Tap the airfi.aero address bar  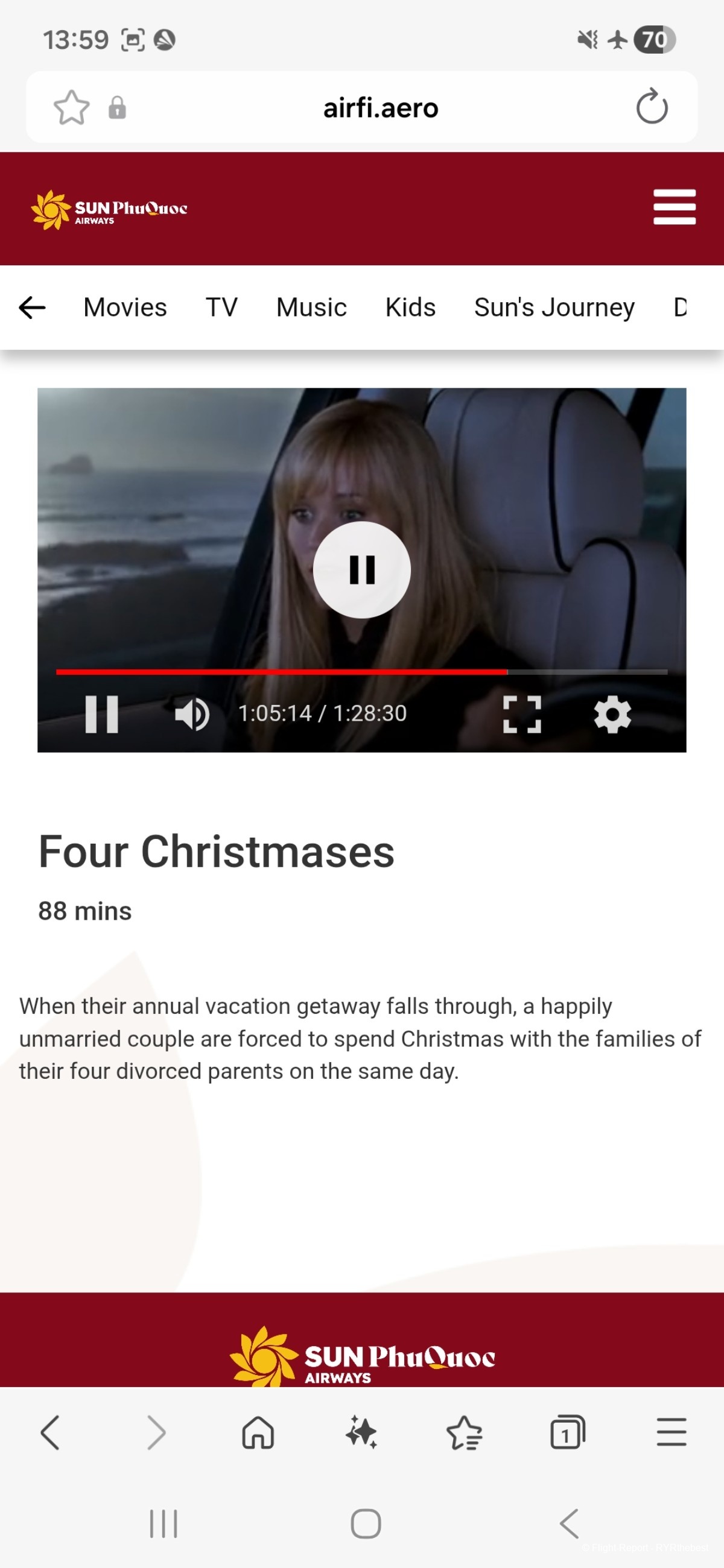[x=381, y=108]
